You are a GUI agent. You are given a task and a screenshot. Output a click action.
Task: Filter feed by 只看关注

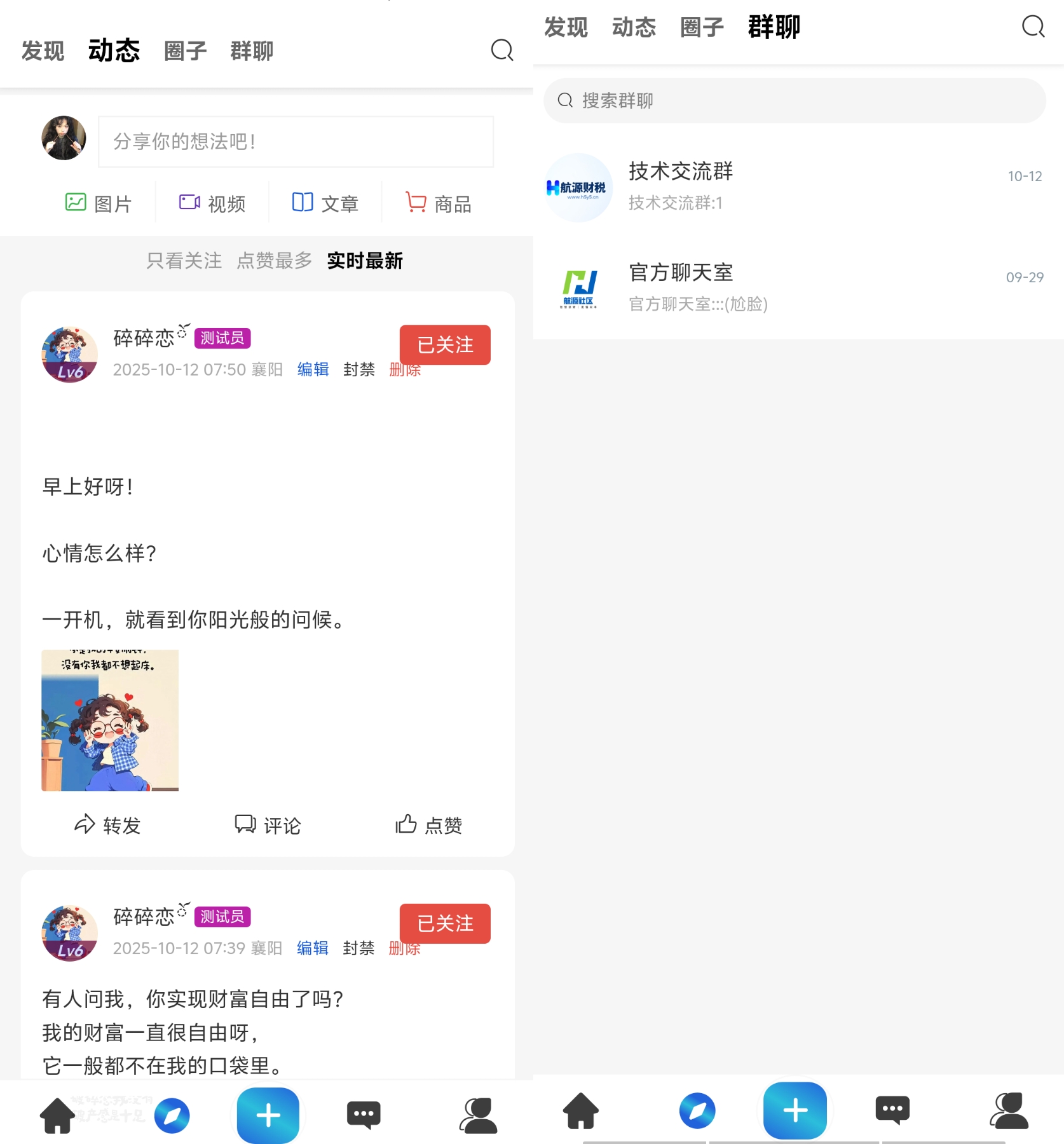coord(184,261)
